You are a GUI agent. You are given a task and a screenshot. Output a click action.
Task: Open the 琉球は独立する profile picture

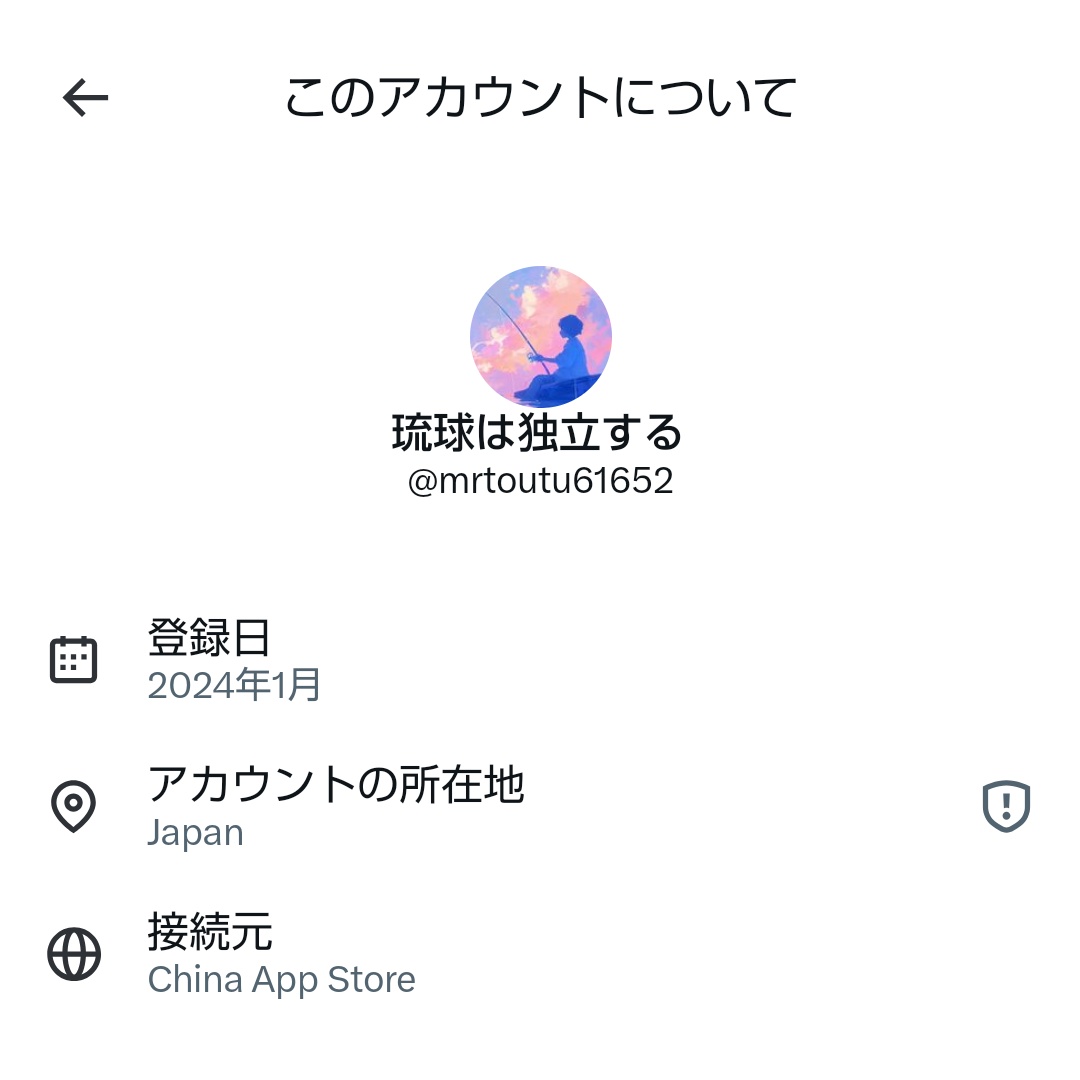tap(540, 336)
